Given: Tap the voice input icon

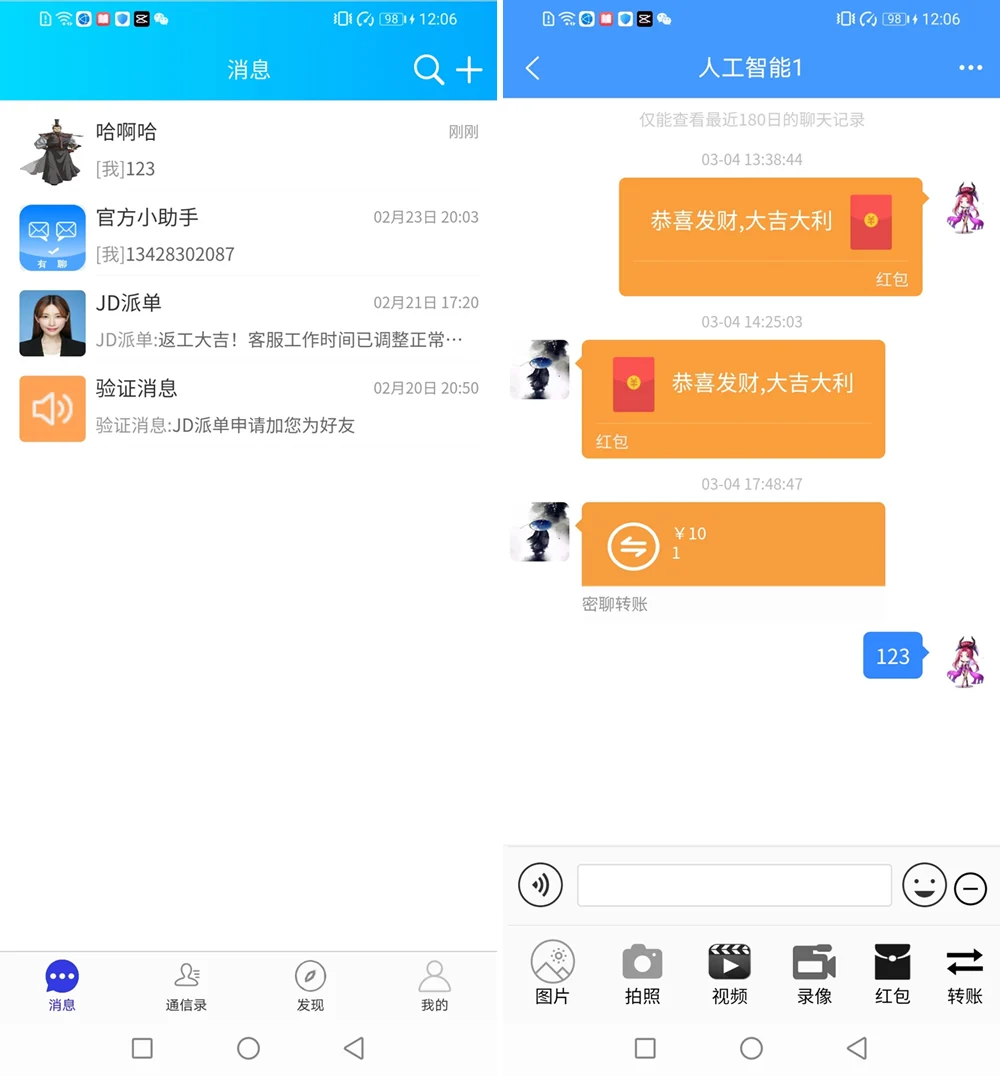Looking at the screenshot, I should click(540, 885).
